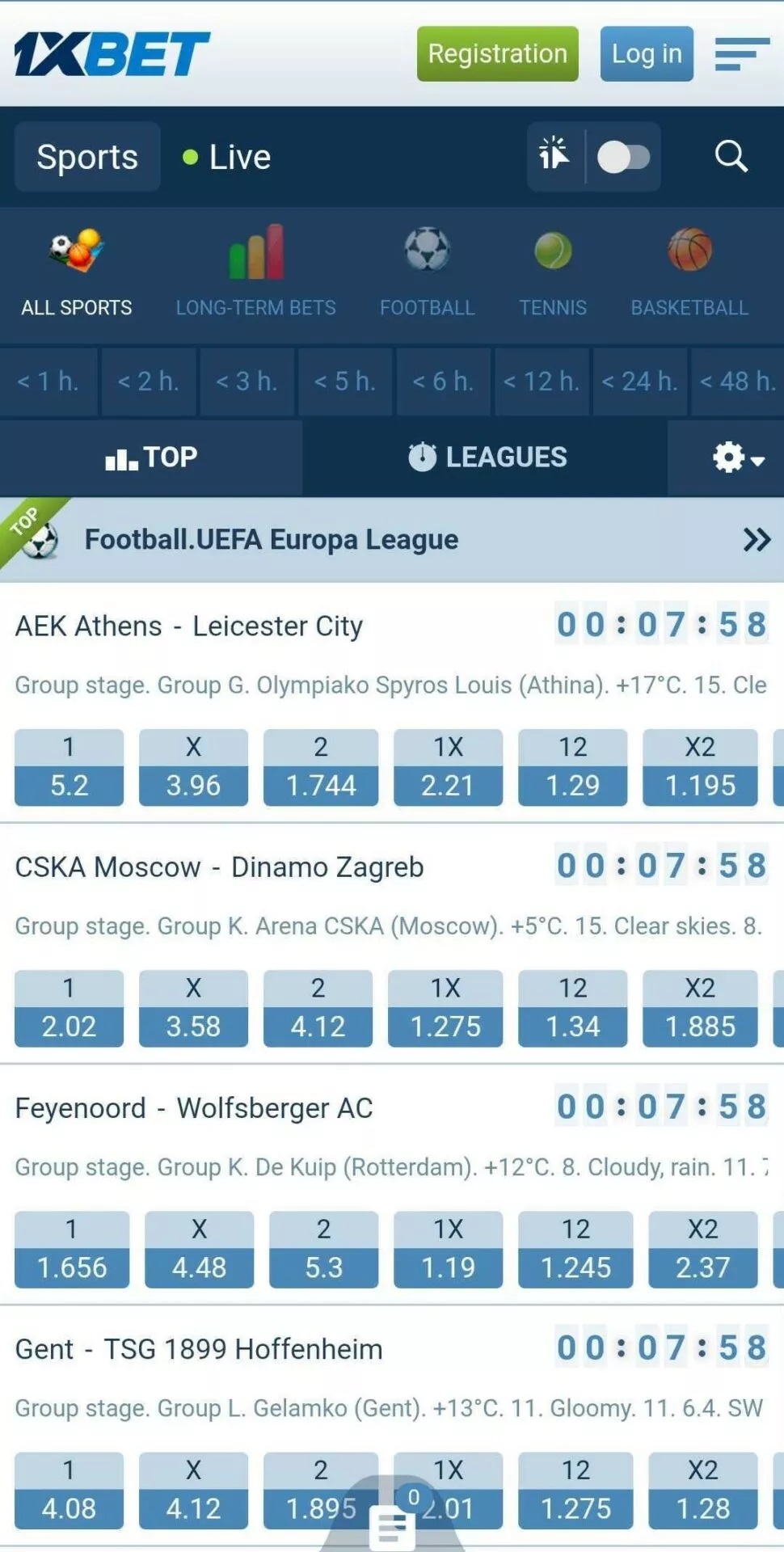Switch to the Leagues tab
This screenshot has width=784, height=1552.
tap(487, 458)
